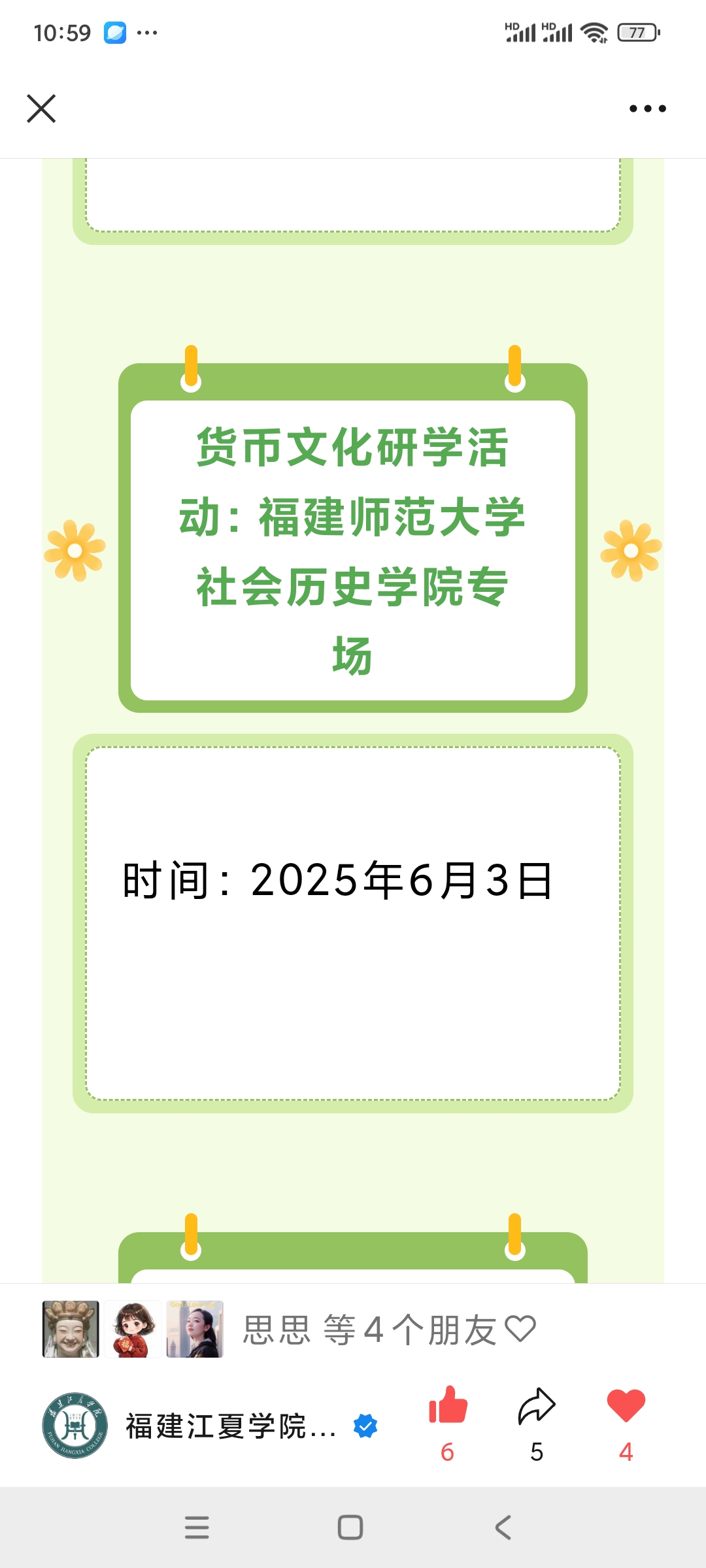Tap the red heart icon
The width and height of the screenshot is (706, 1568).
click(626, 1406)
